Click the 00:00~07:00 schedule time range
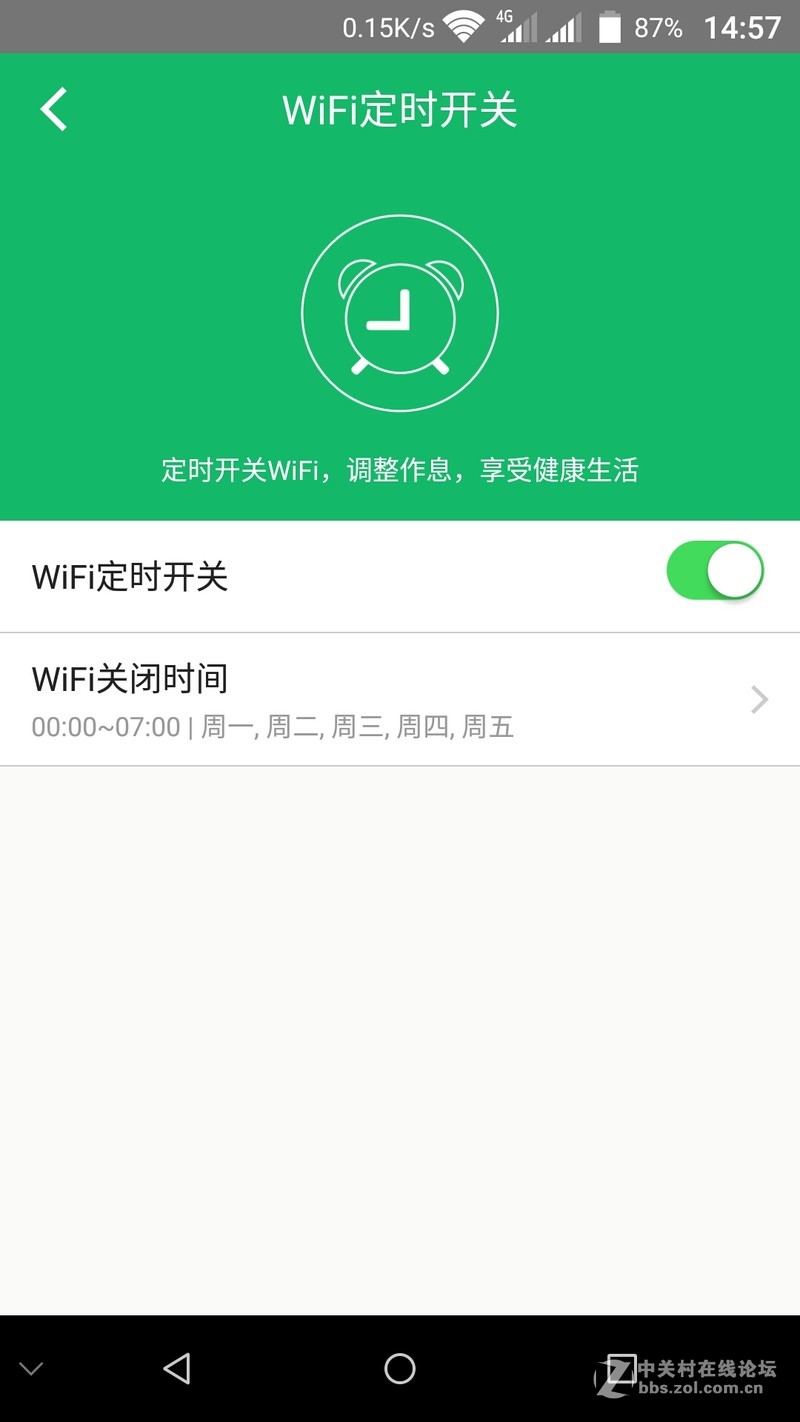This screenshot has height=1422, width=800. 105,727
